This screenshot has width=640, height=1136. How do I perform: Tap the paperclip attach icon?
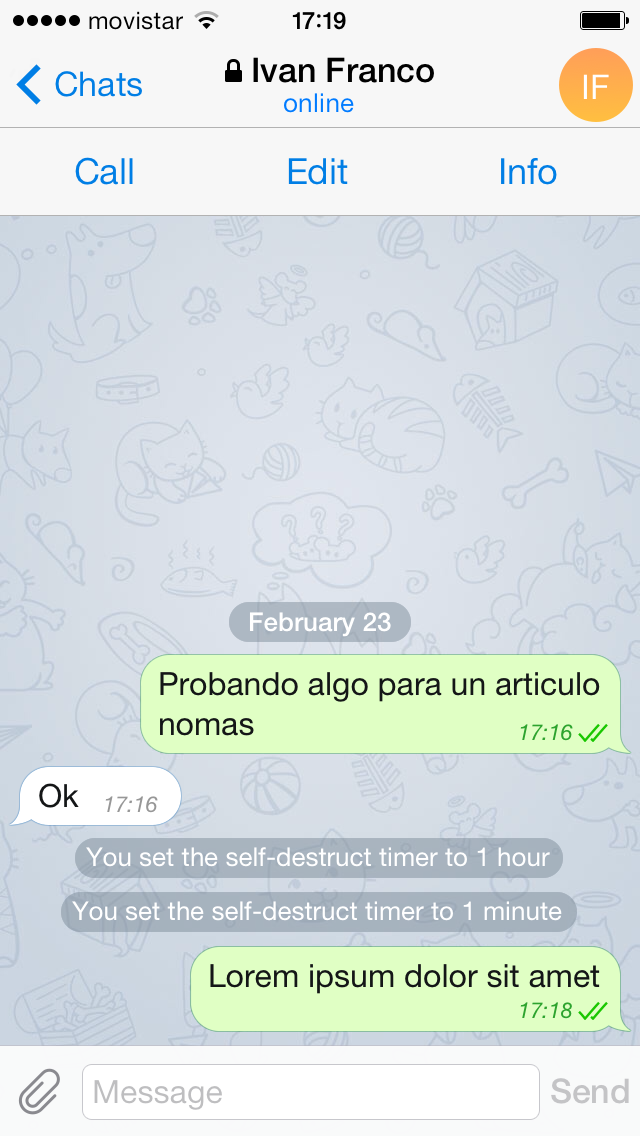pyautogui.click(x=39, y=1091)
